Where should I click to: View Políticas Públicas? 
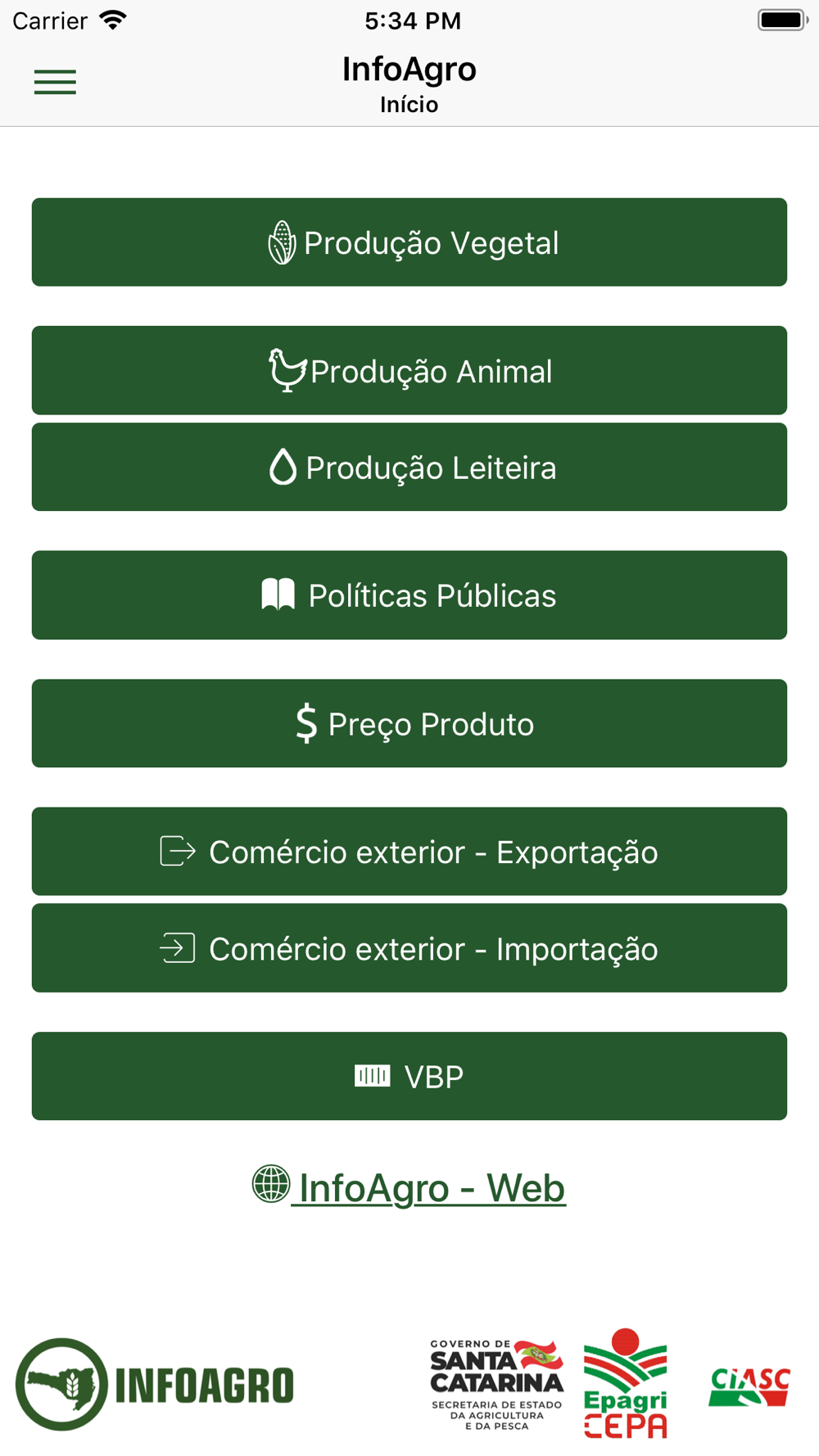409,595
